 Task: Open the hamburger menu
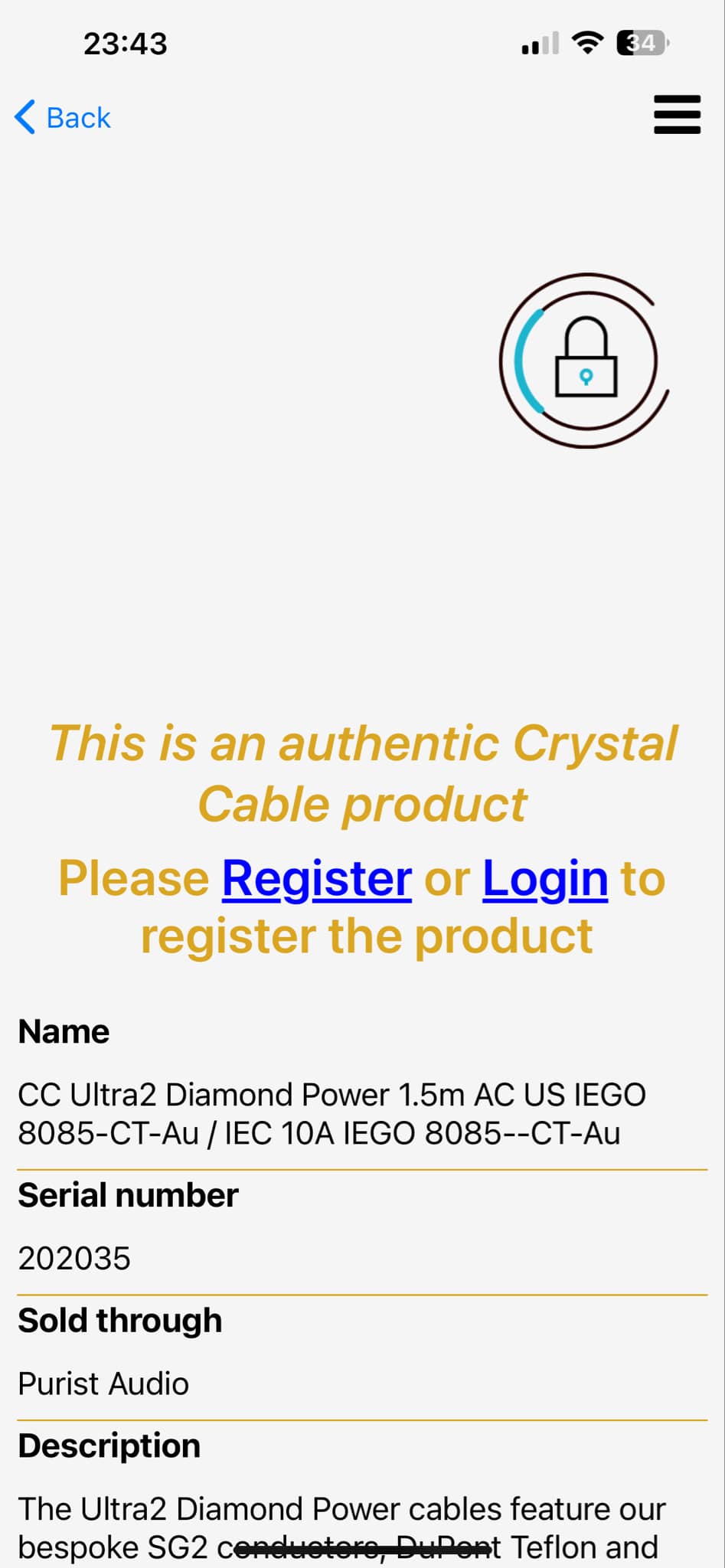(677, 115)
